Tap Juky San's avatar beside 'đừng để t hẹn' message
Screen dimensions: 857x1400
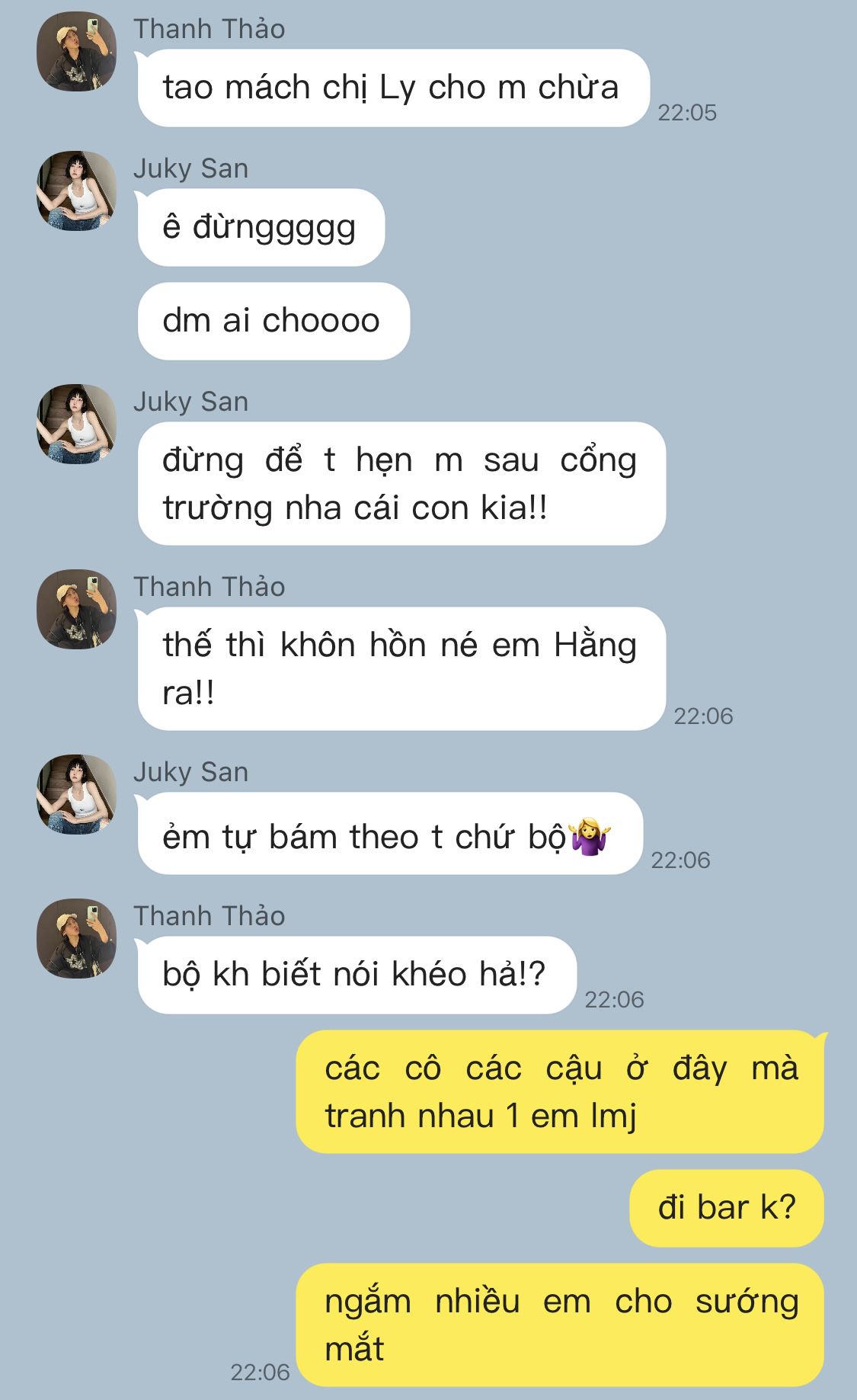tap(76, 424)
